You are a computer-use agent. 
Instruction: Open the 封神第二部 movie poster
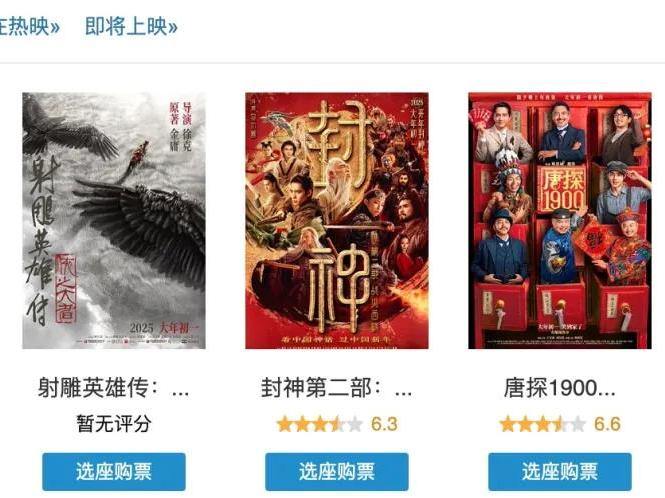[337, 221]
